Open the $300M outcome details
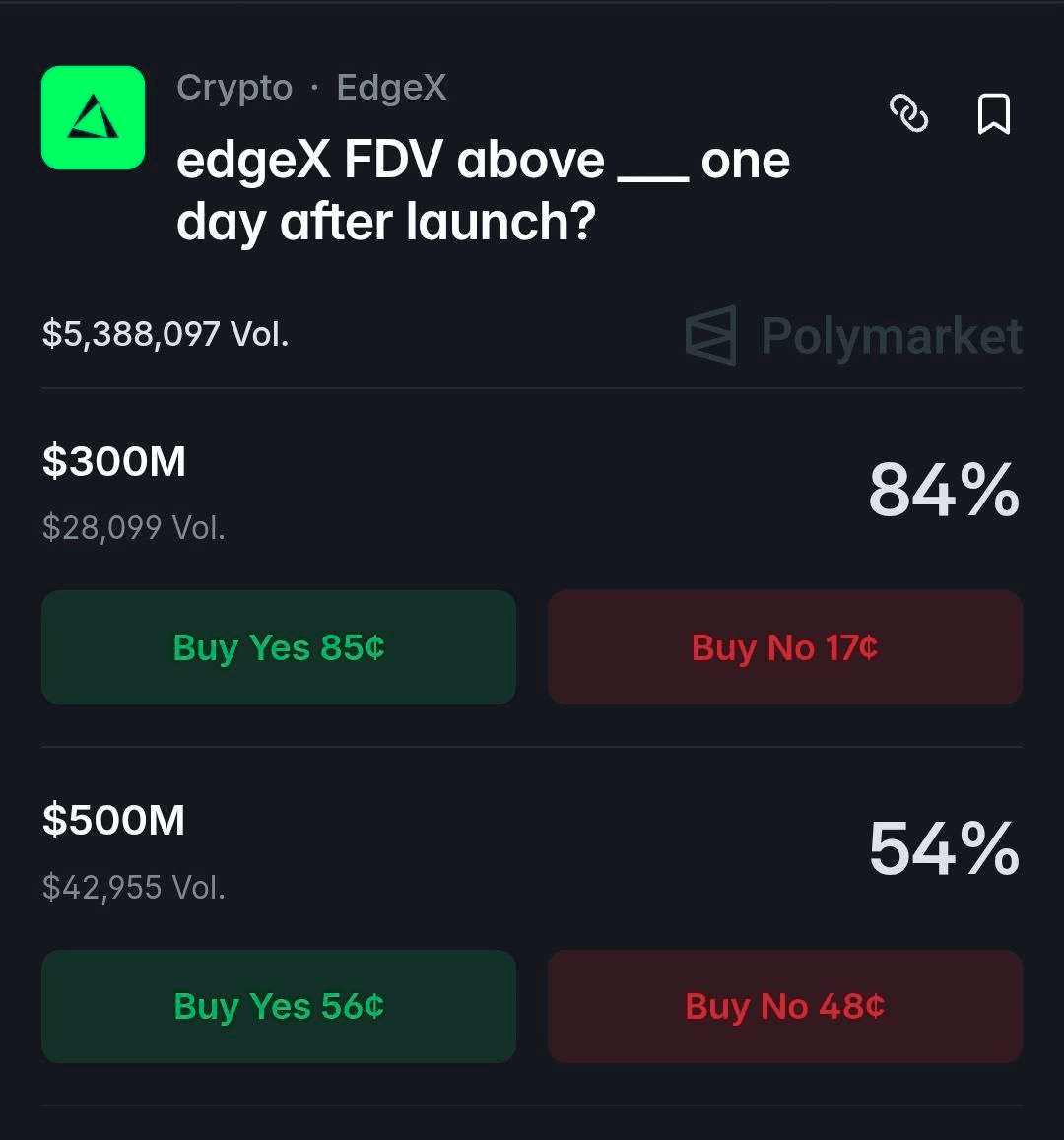The width and height of the screenshot is (1064, 1140). [114, 461]
